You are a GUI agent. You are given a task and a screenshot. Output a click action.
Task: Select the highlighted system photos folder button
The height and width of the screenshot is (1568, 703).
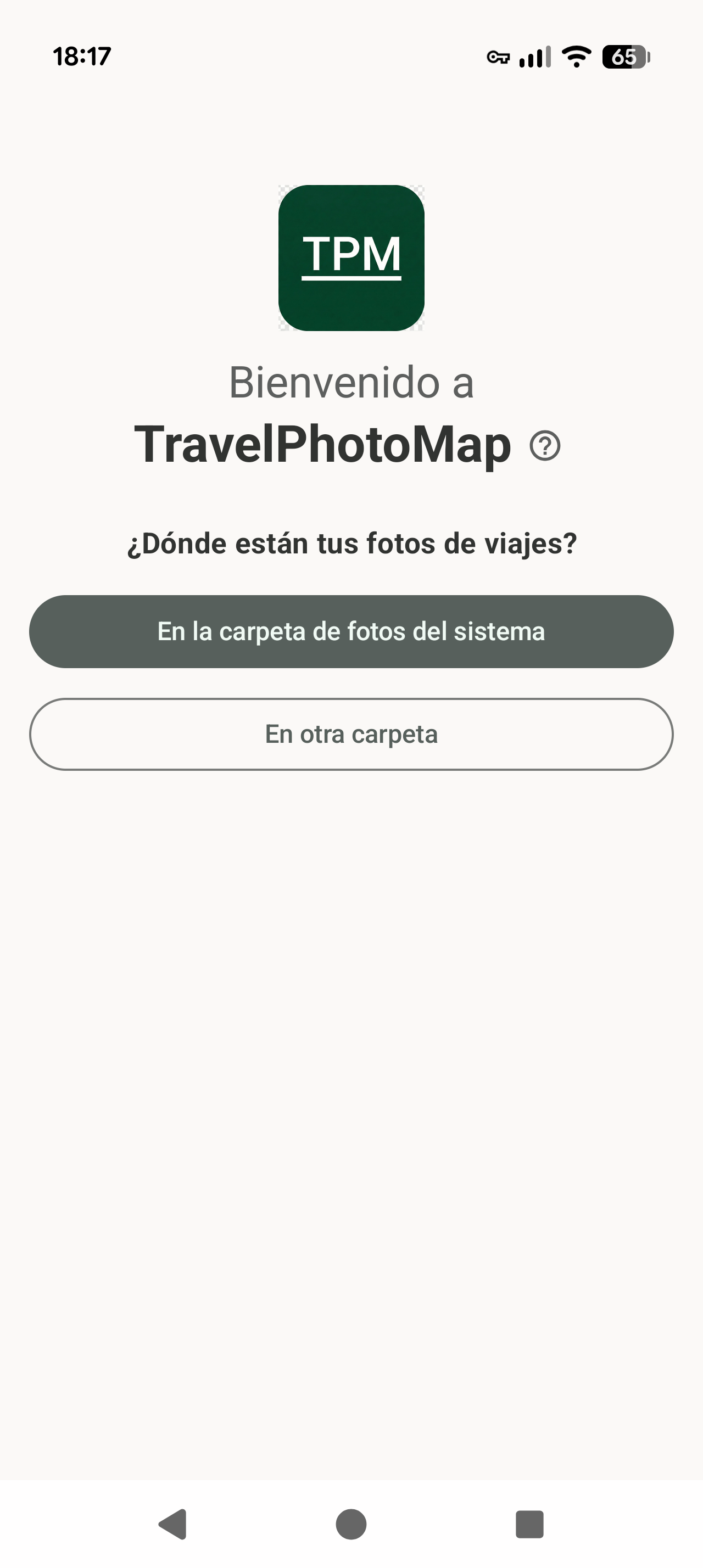tap(351, 632)
